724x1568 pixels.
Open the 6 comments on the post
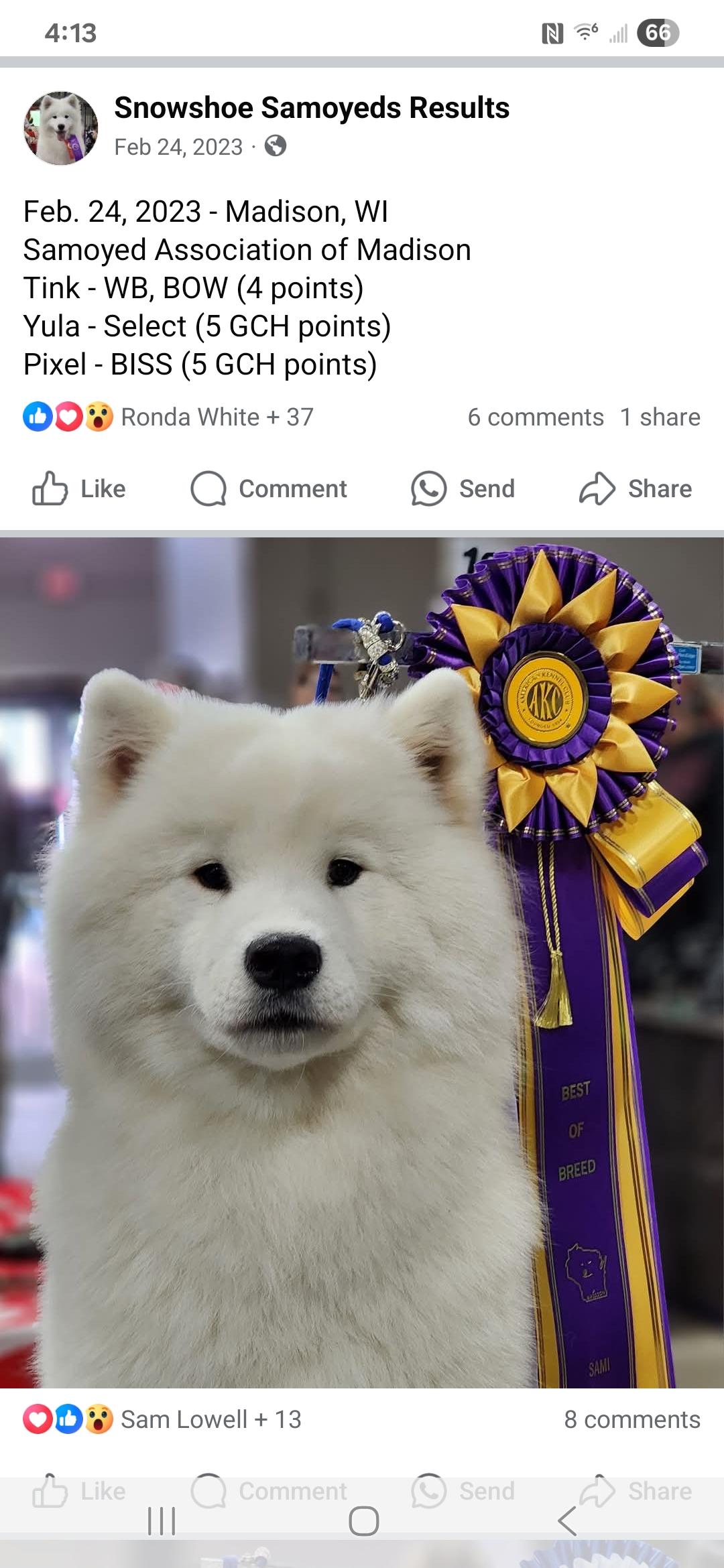[x=535, y=417]
